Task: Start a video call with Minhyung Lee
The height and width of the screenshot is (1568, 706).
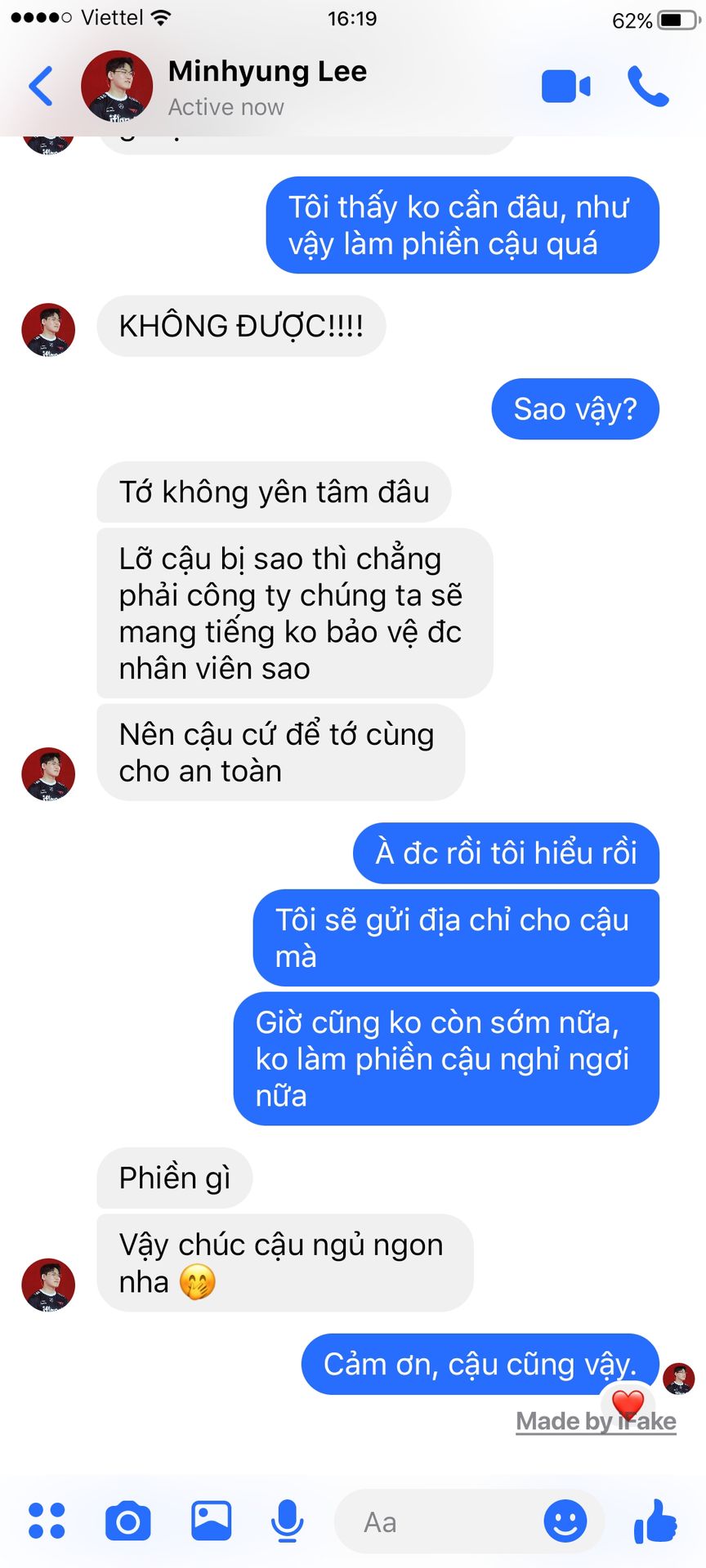Action: pyautogui.click(x=565, y=87)
